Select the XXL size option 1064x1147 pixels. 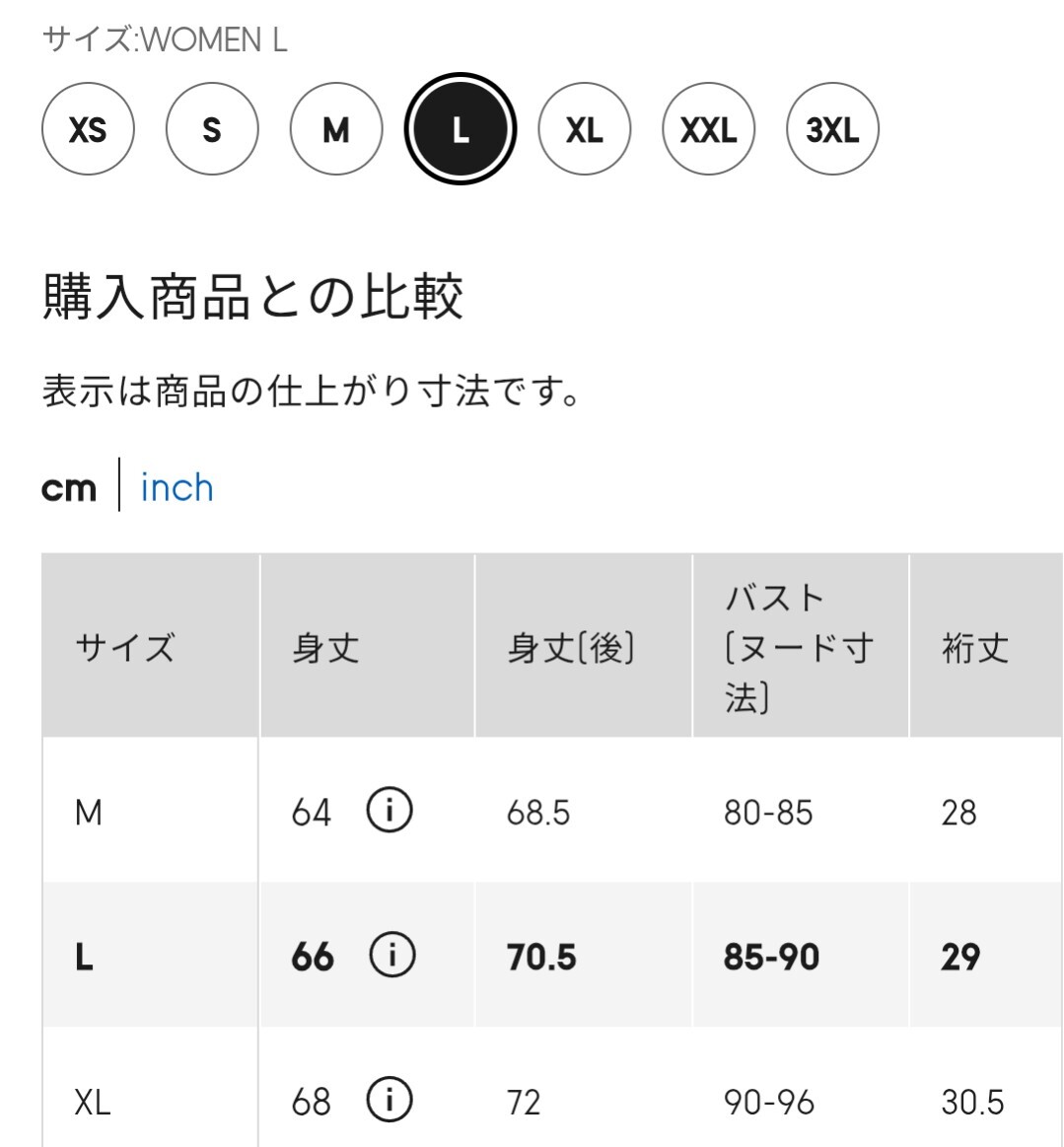[x=708, y=129]
